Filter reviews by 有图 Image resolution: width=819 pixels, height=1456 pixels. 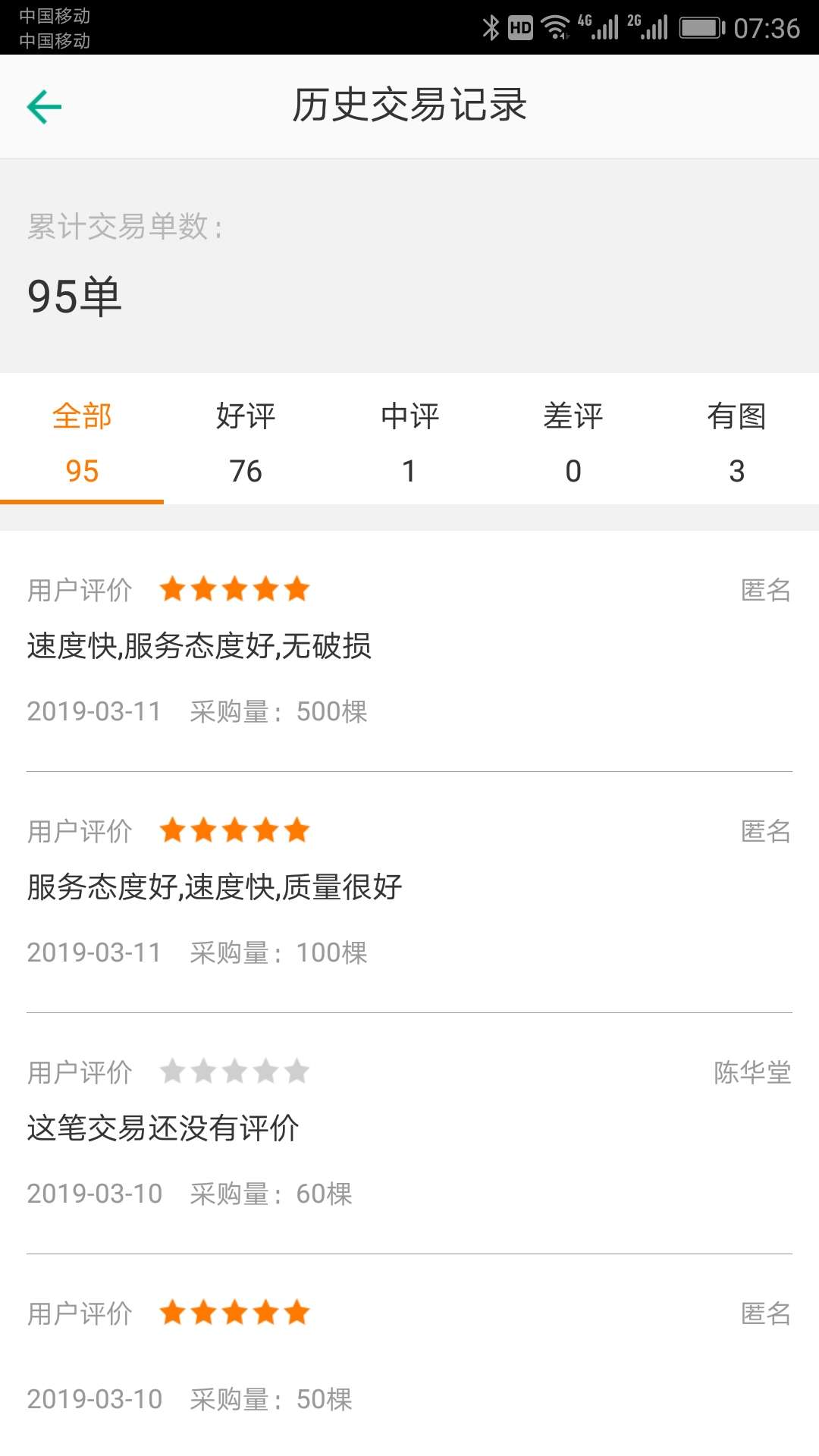pyautogui.click(x=736, y=442)
